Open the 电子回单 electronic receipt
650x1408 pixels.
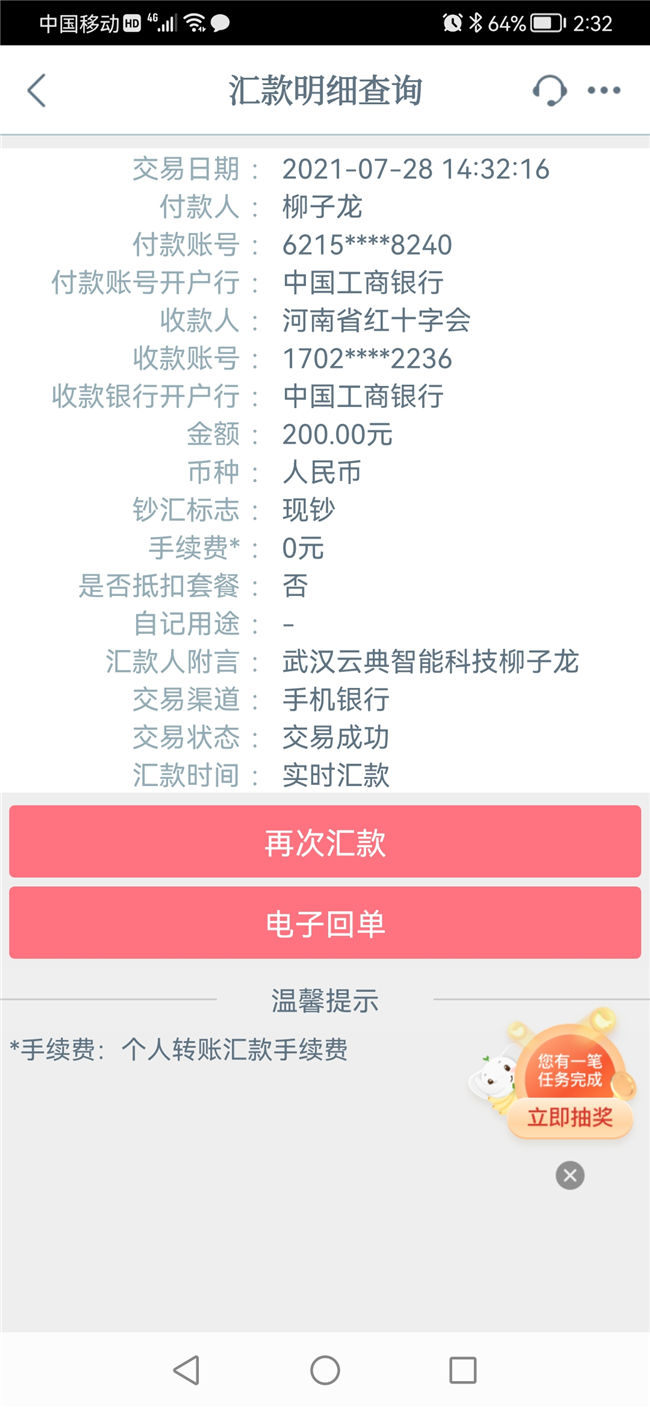pos(325,923)
